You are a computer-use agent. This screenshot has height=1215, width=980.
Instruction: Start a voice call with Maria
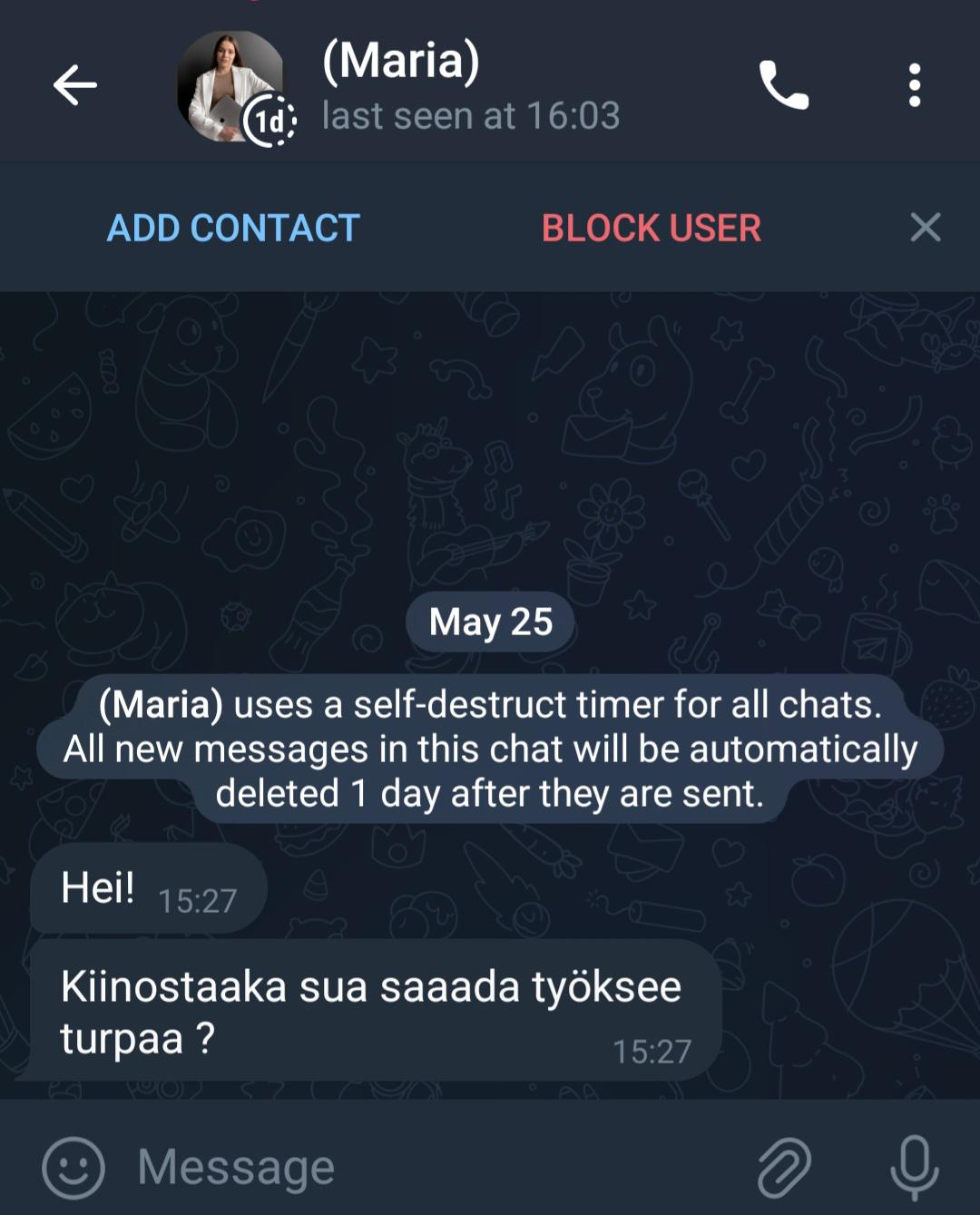783,86
